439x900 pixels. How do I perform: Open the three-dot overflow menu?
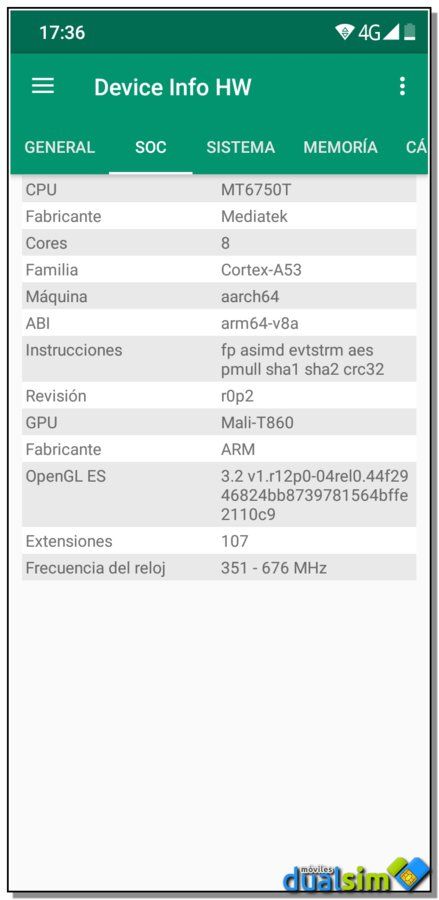pyautogui.click(x=402, y=86)
